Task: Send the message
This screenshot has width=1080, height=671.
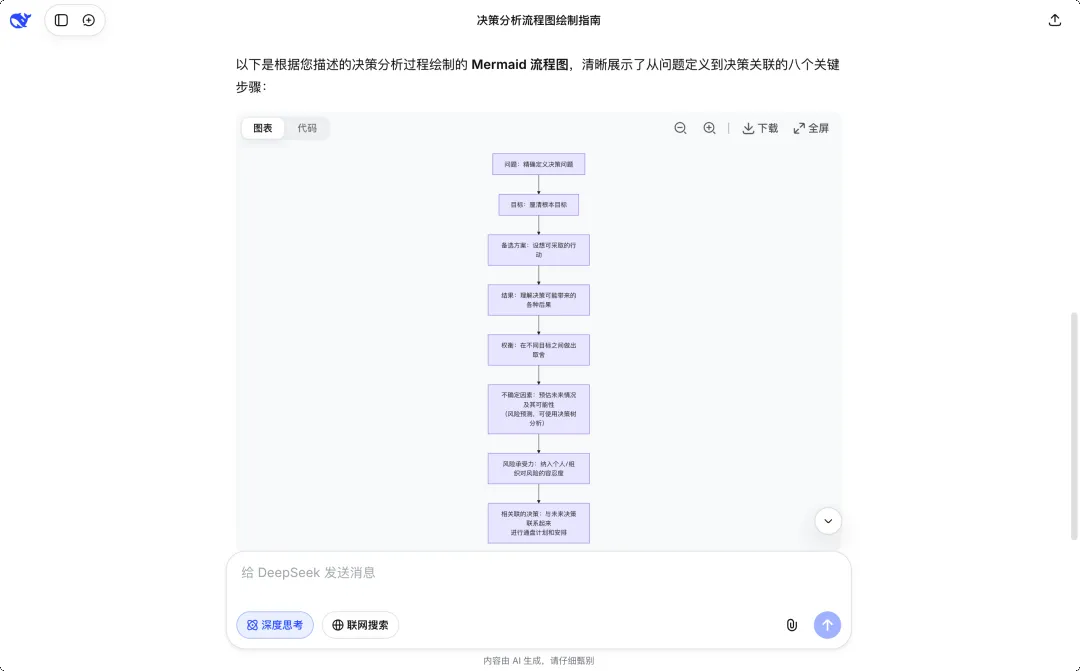Action: (x=827, y=625)
